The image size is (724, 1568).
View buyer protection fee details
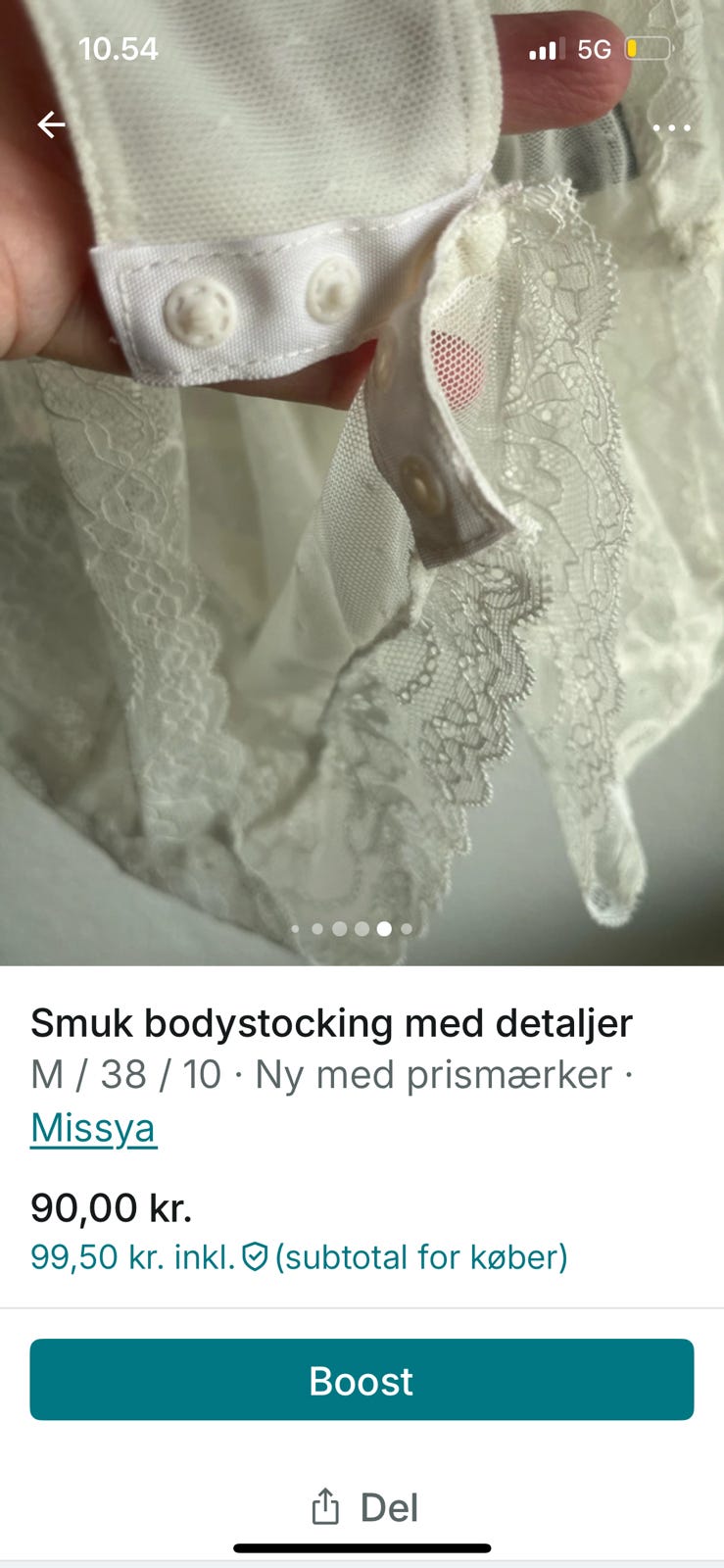(255, 1257)
